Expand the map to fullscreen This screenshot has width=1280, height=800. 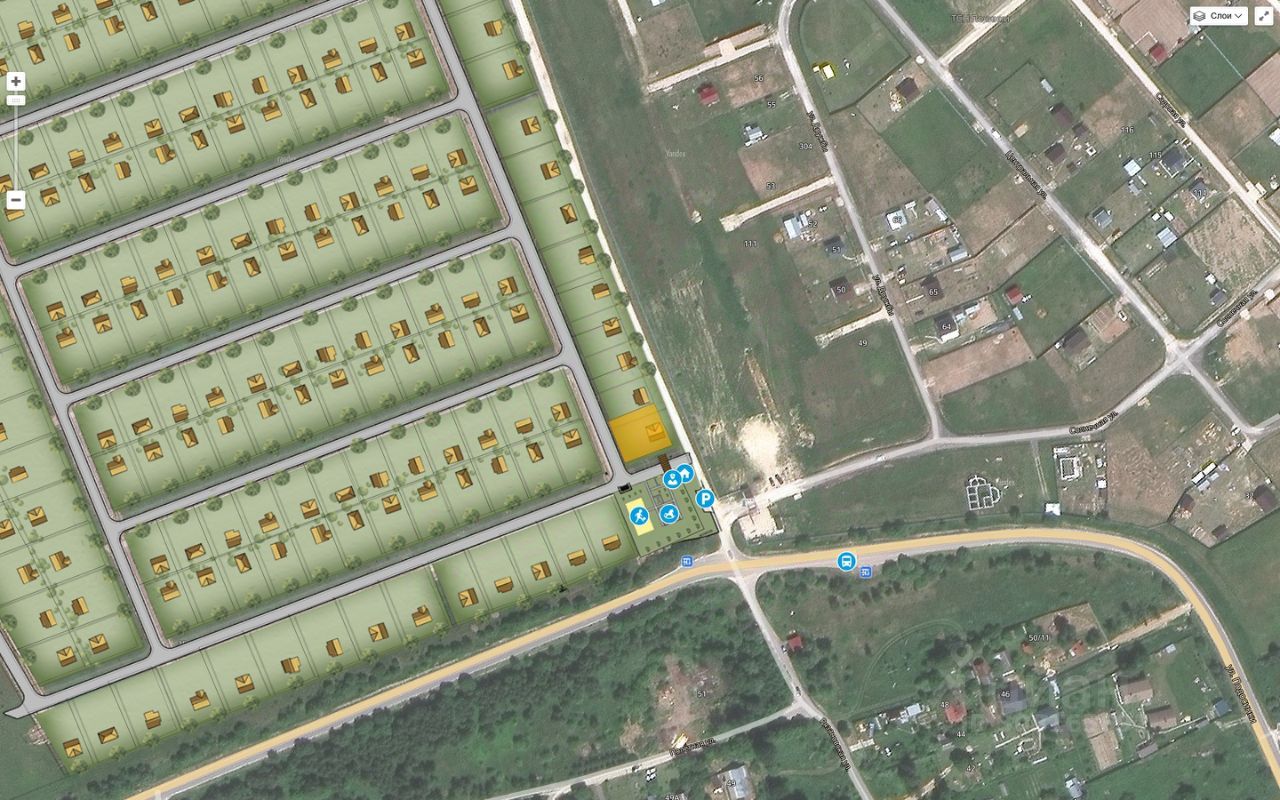pyautogui.click(x=1263, y=16)
